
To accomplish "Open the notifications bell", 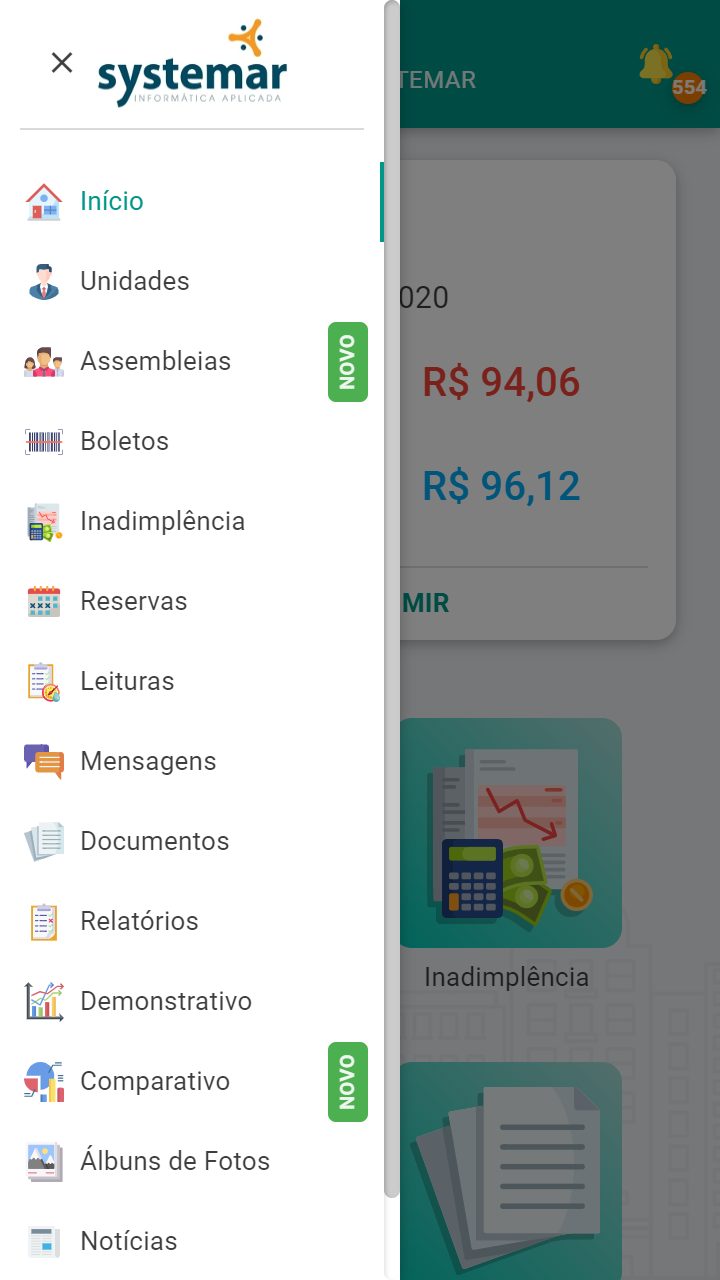I will coord(658,66).
